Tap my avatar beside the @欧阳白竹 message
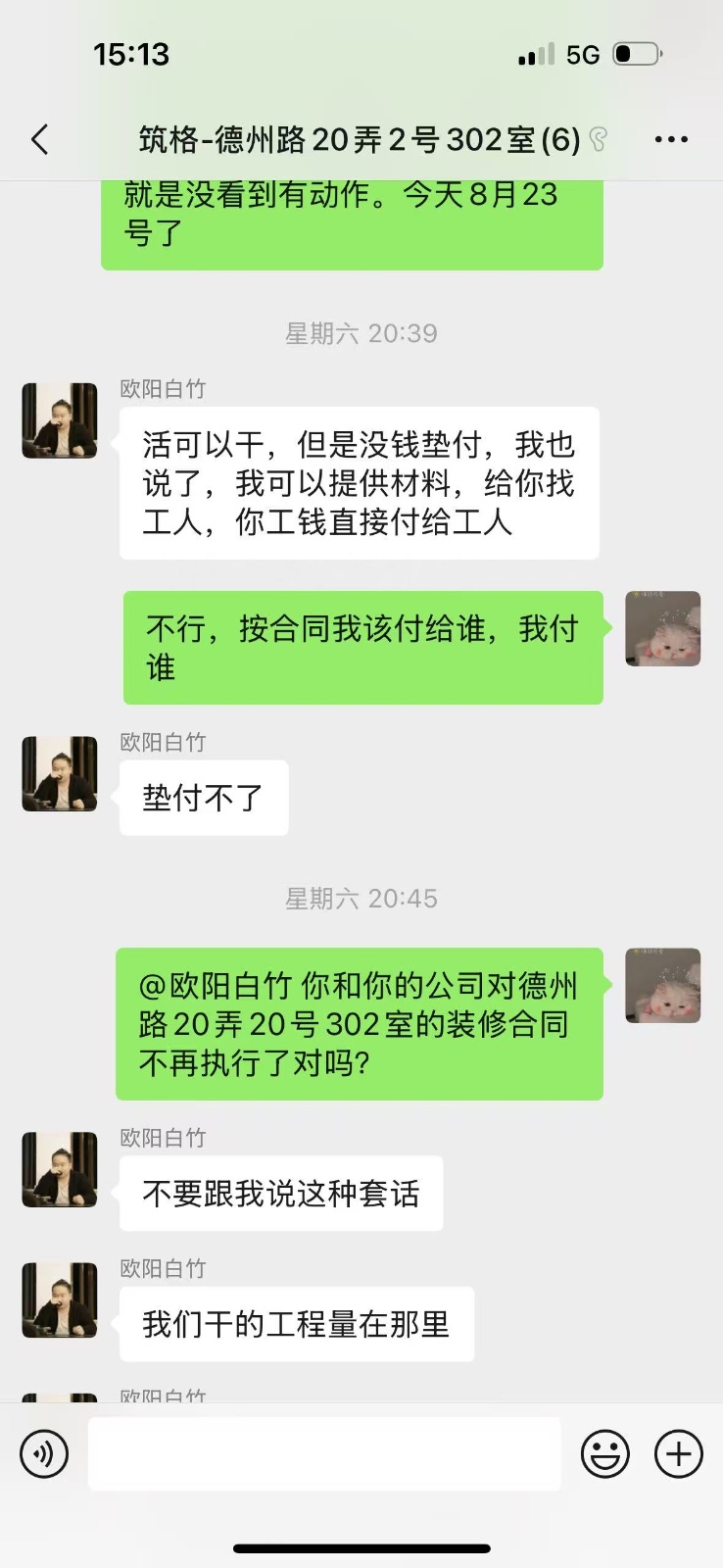Image resolution: width=723 pixels, height=1568 pixels. pyautogui.click(x=663, y=986)
